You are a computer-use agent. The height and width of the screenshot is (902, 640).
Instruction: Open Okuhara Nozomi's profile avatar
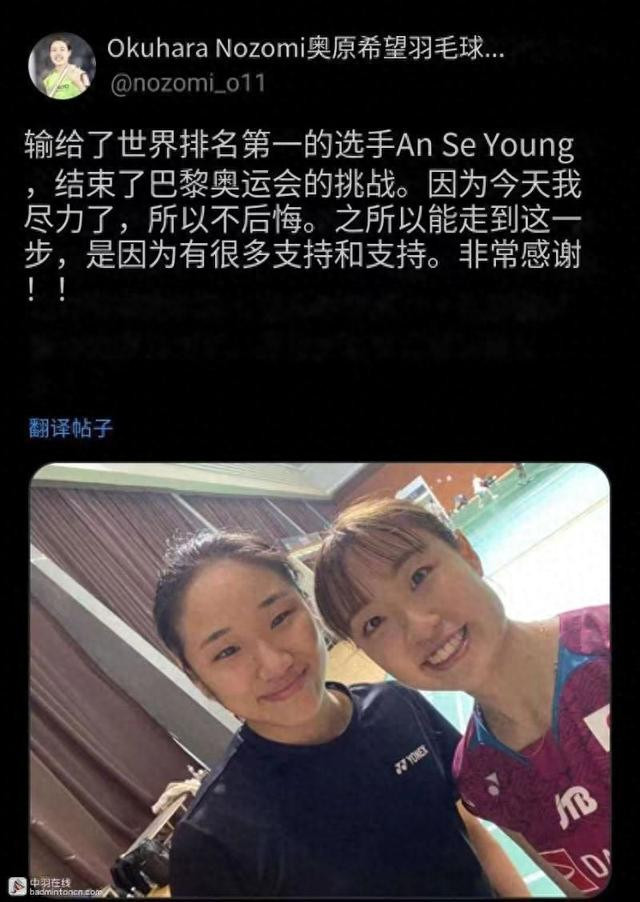pyautogui.click(x=62, y=66)
